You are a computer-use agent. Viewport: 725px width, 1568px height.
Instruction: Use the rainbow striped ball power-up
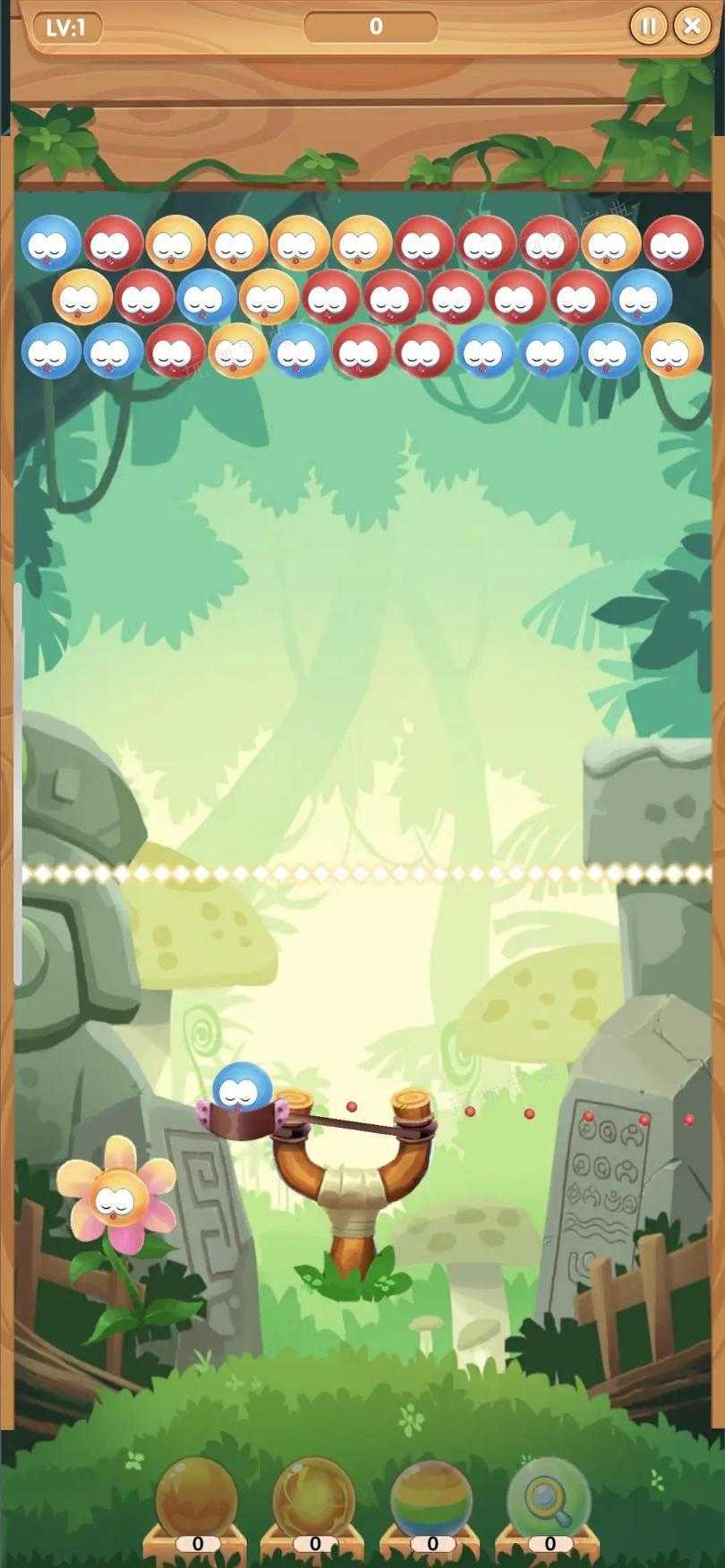(431, 1497)
